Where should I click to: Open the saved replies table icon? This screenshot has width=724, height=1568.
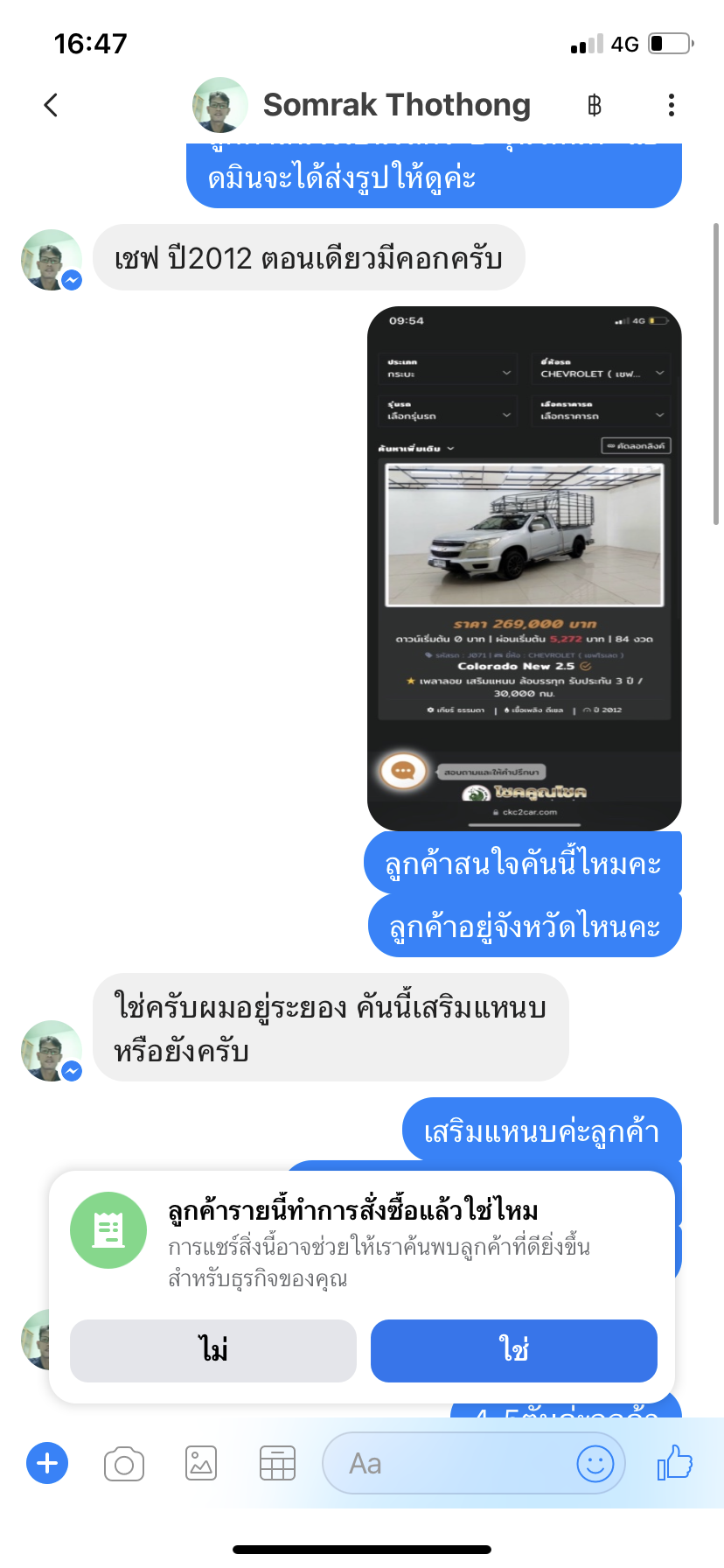(277, 1463)
